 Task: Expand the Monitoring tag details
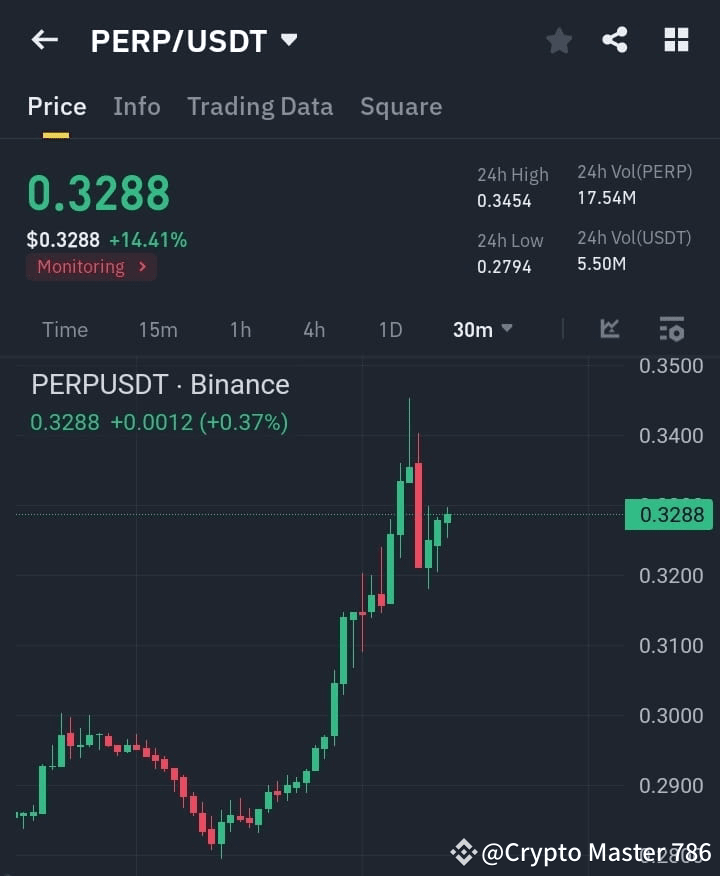click(91, 267)
